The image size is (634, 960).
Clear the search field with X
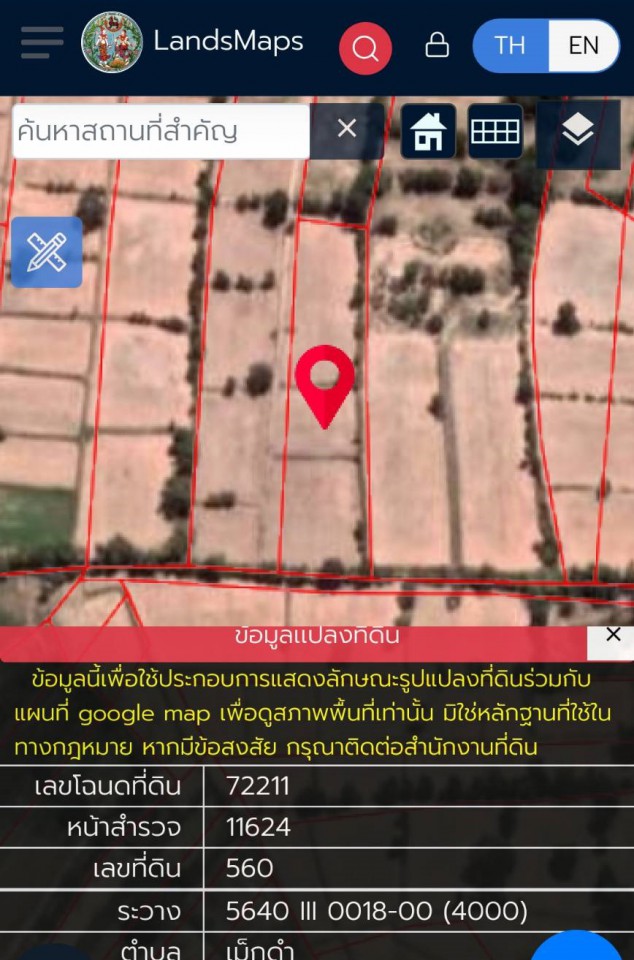(x=346, y=129)
